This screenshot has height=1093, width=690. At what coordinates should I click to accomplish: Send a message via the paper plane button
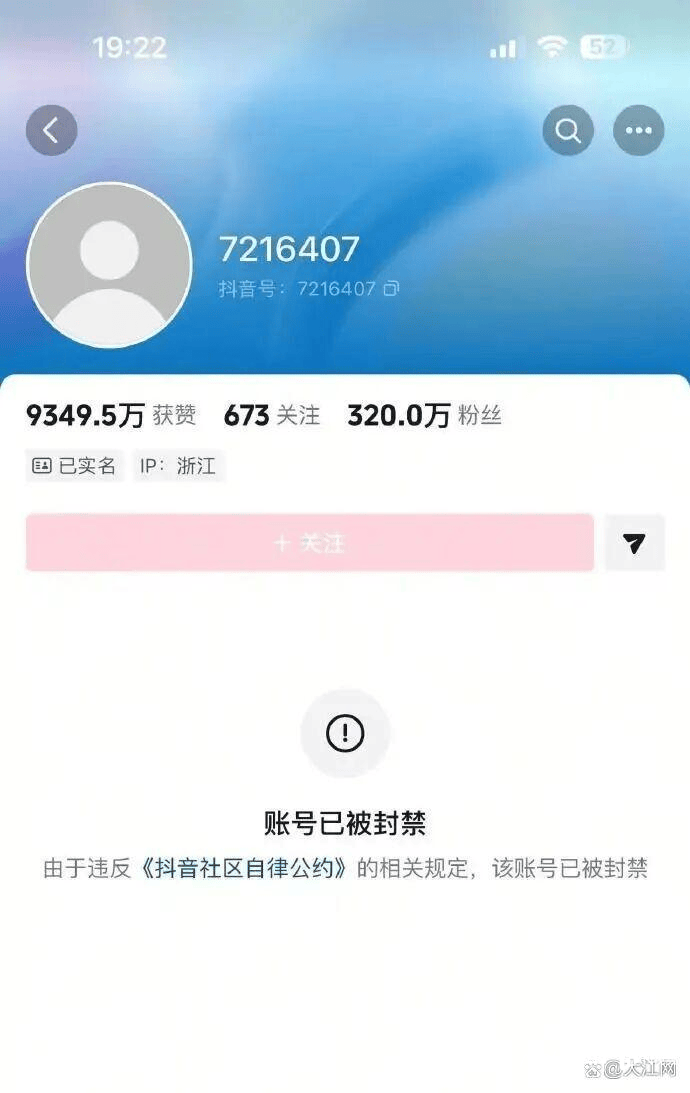[x=634, y=543]
